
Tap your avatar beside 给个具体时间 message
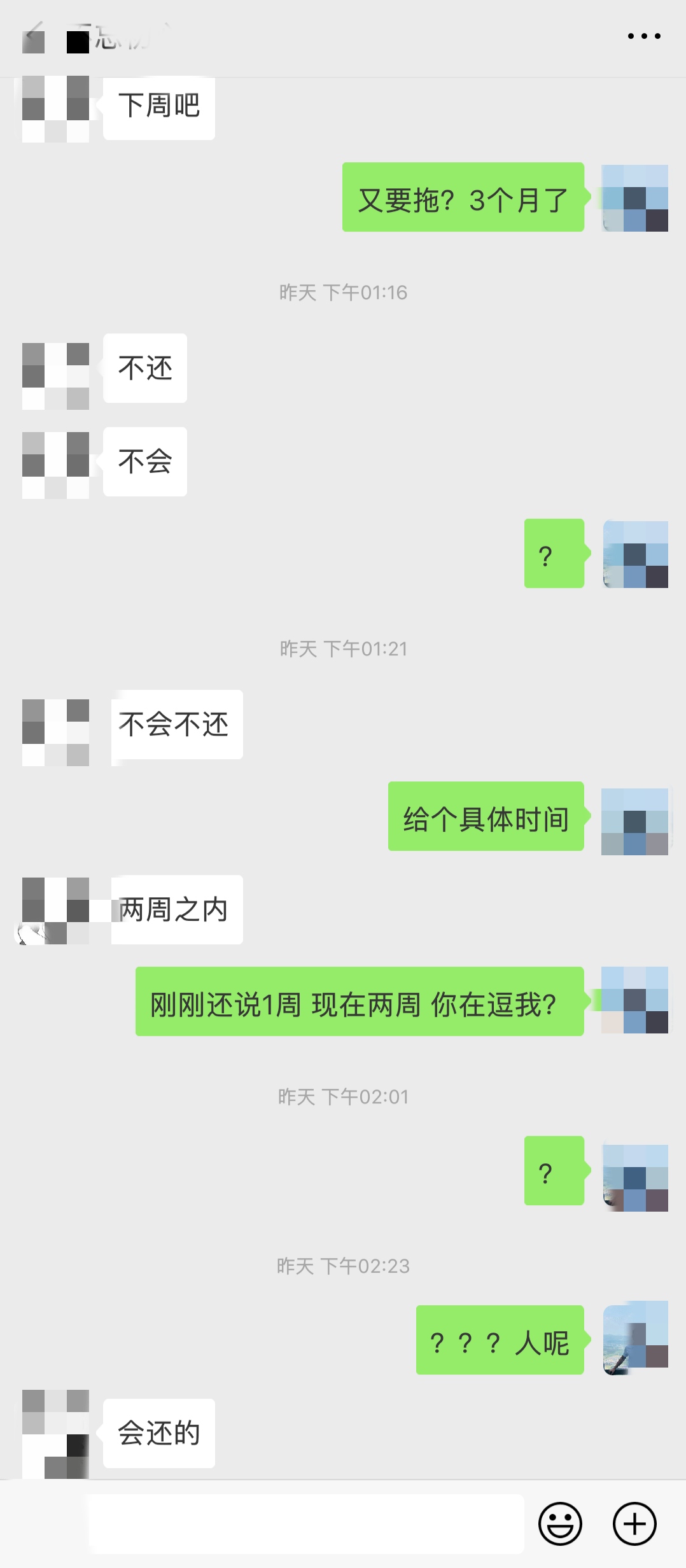634,819
